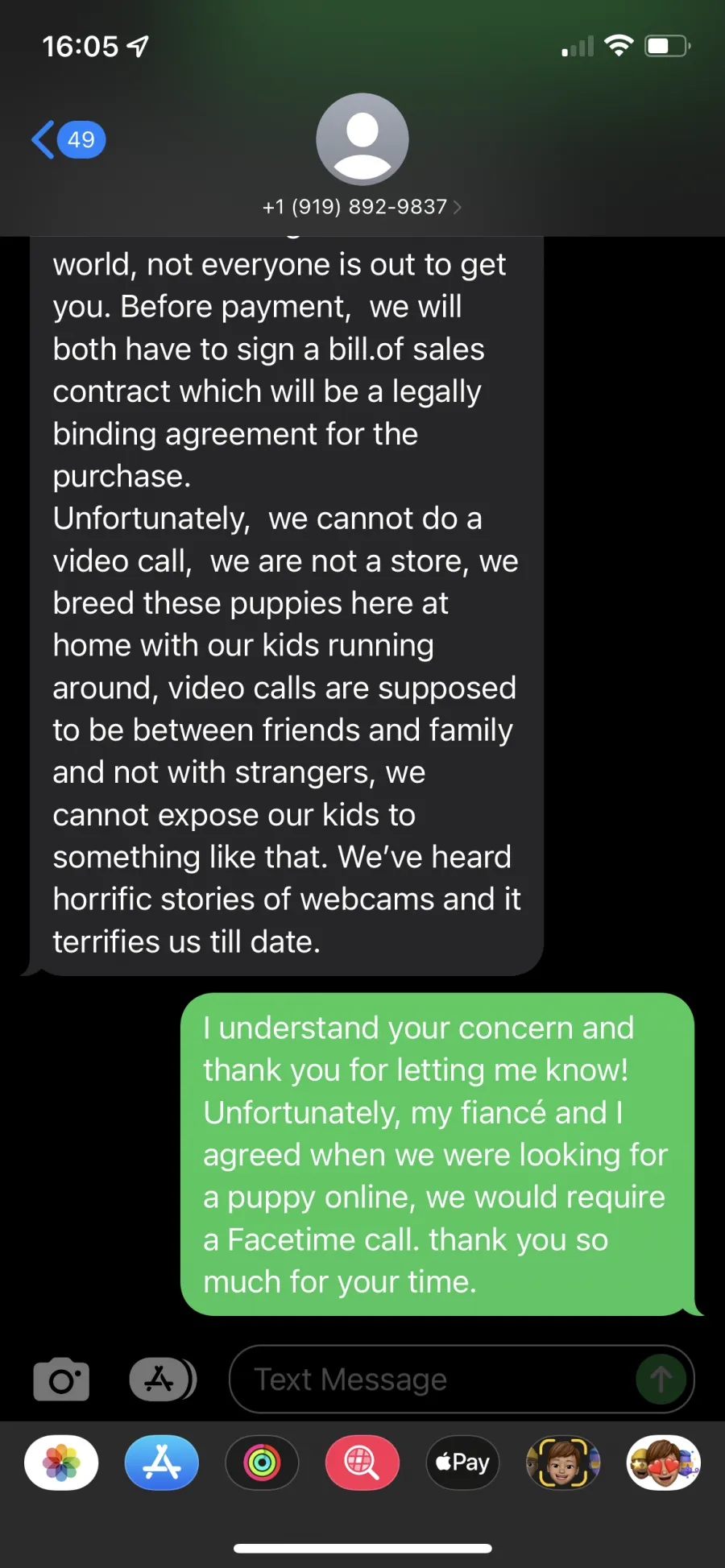
Task: Open Apple Pay in the app strip
Action: coord(463,1463)
